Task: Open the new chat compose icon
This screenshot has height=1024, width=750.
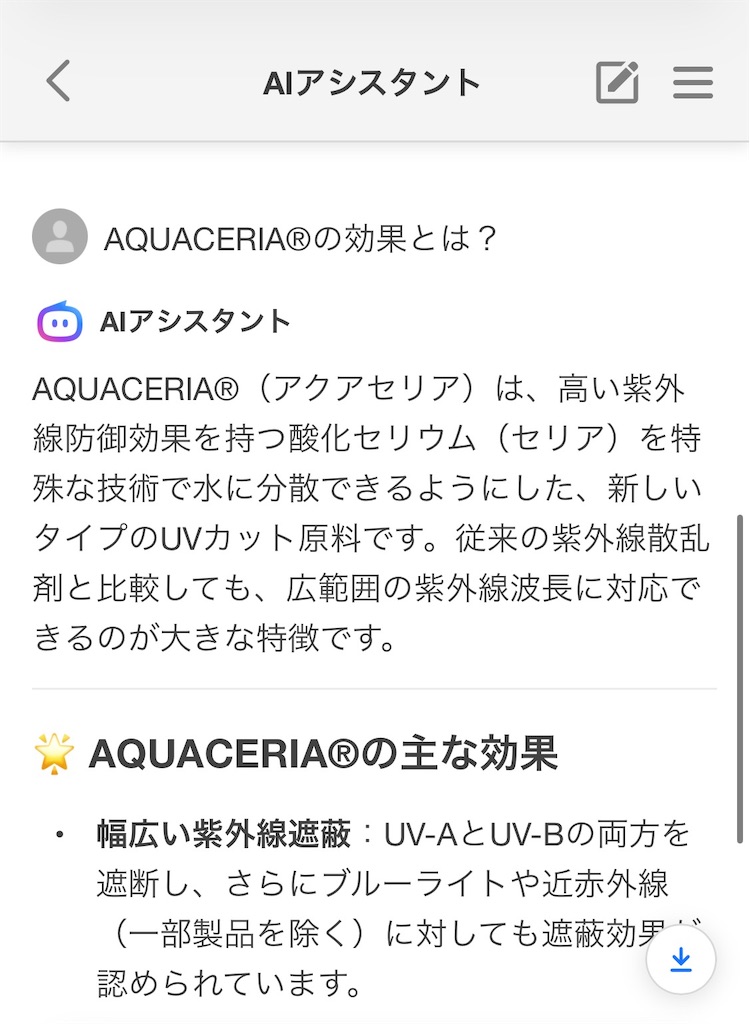Action: [617, 83]
